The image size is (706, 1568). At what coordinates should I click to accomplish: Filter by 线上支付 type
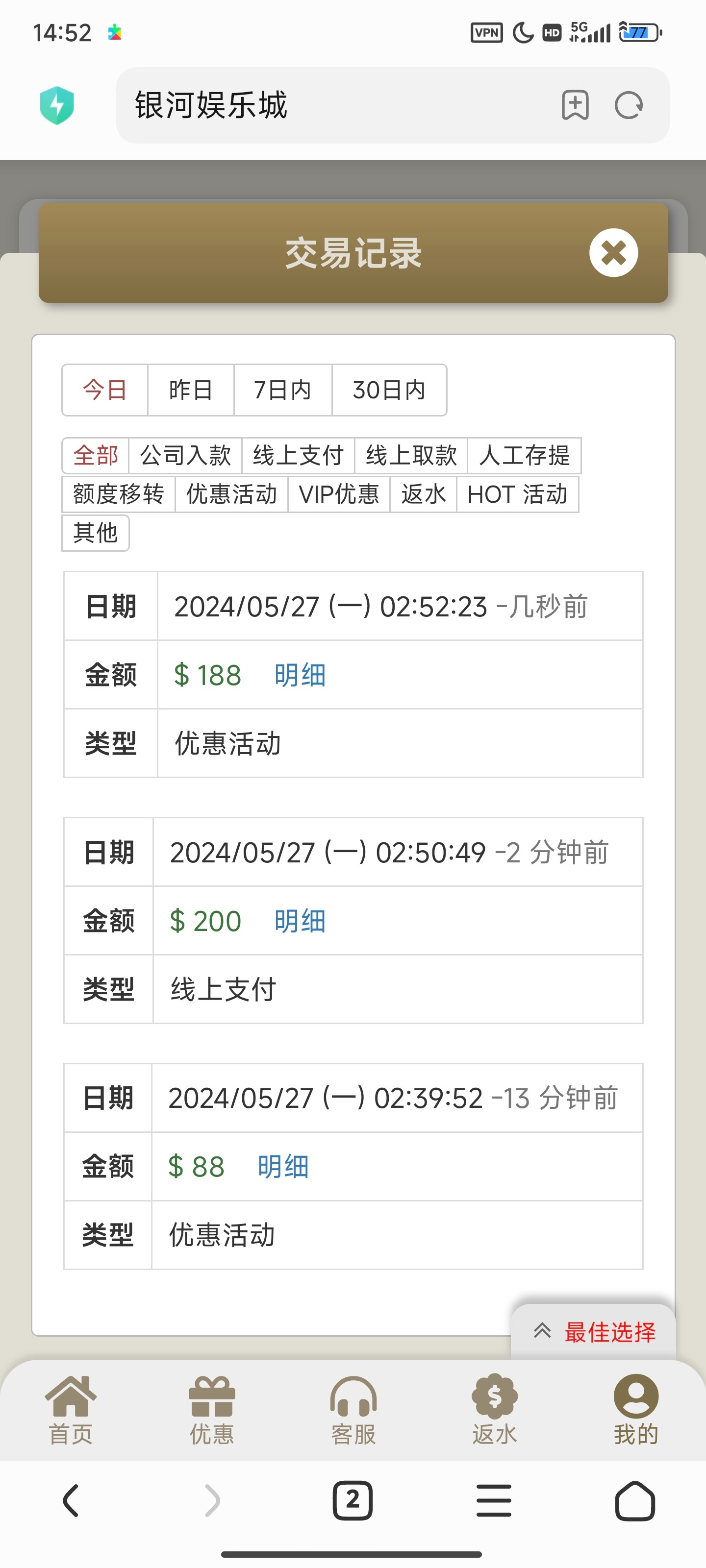(298, 455)
